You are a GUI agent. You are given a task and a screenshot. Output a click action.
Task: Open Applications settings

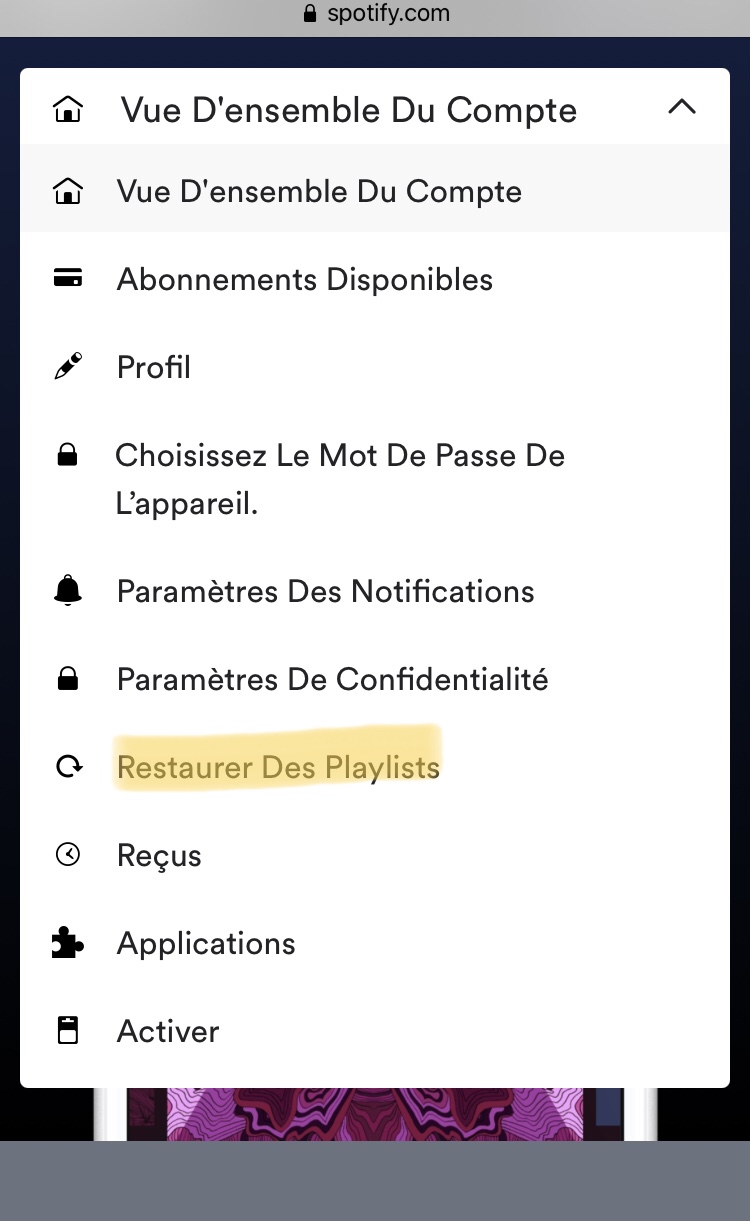(x=206, y=944)
